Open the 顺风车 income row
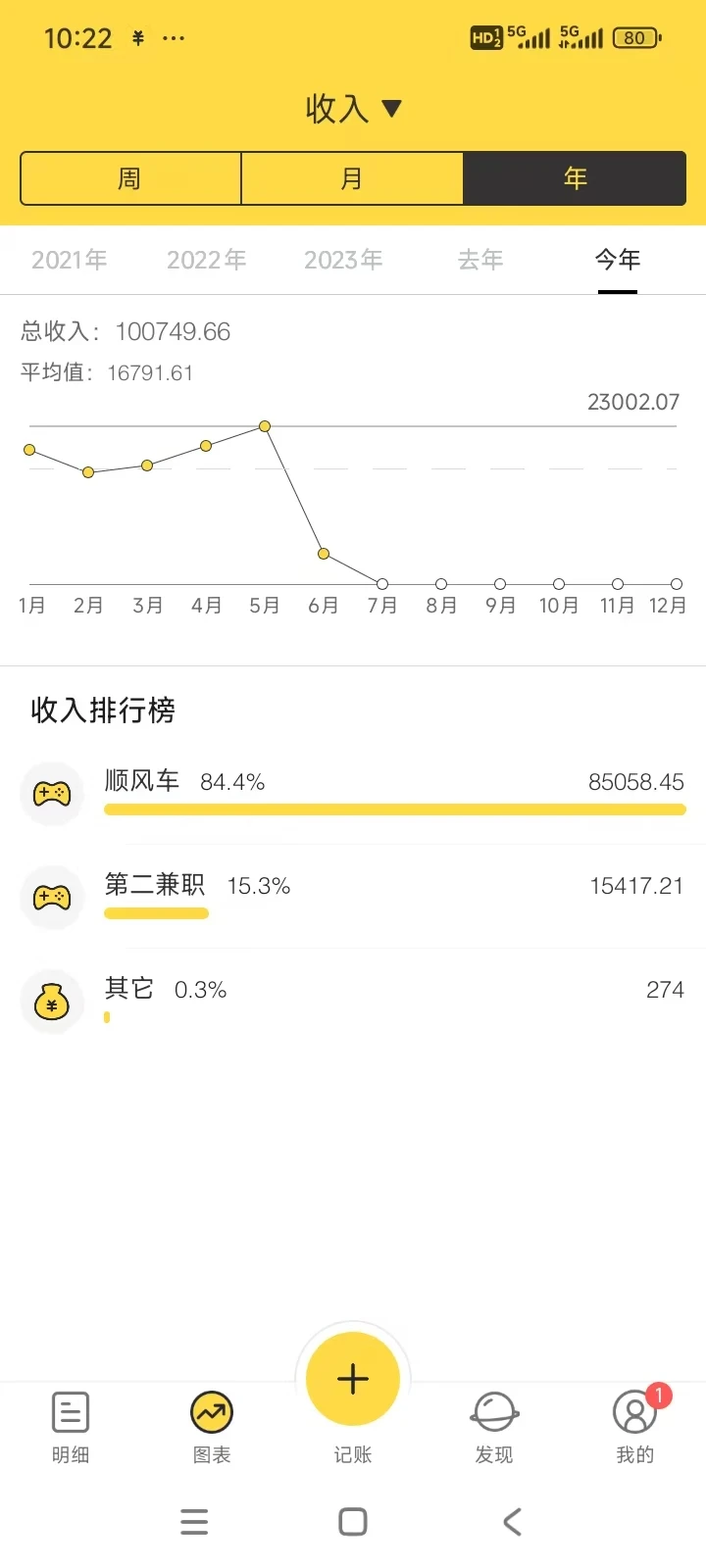Screen dimensions: 706x1568 coord(353,793)
